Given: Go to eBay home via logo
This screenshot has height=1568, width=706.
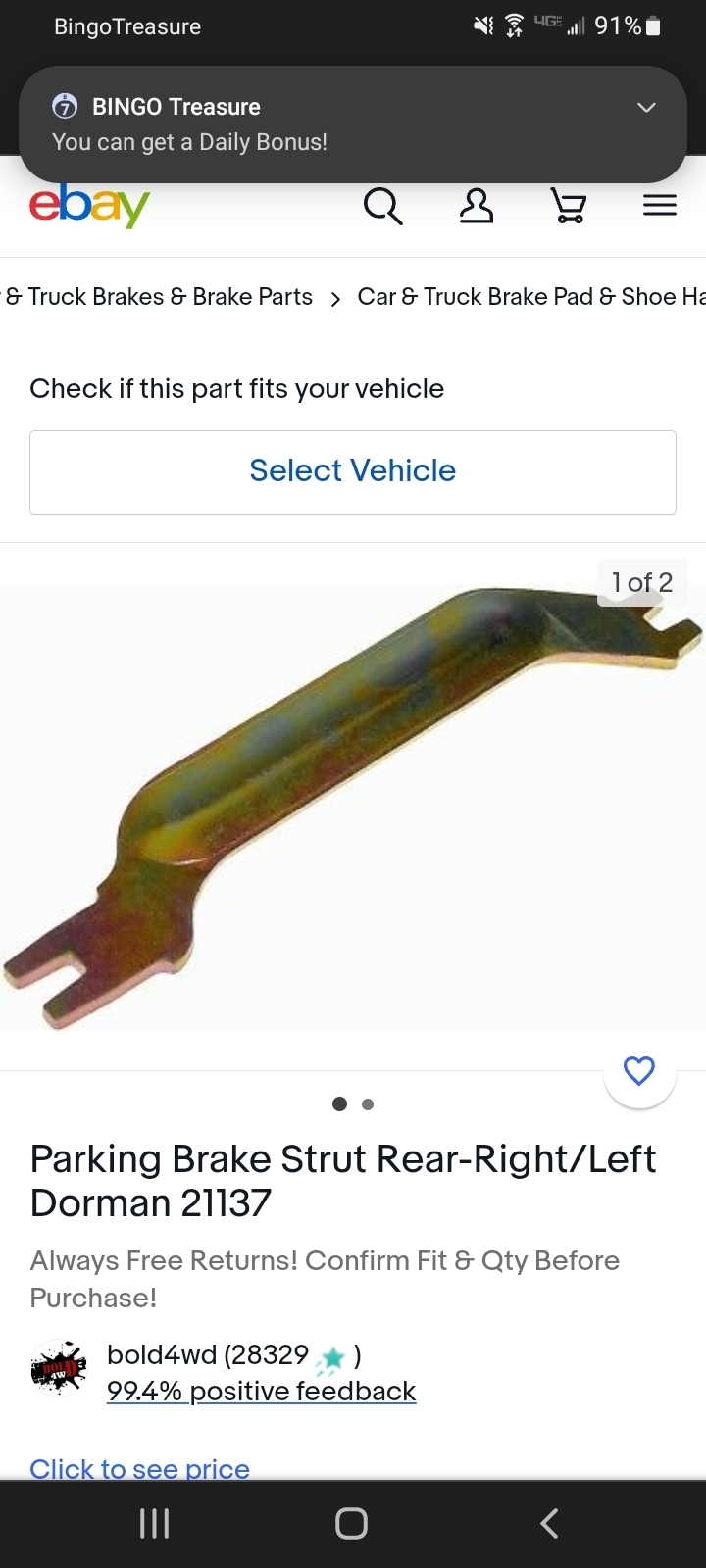Looking at the screenshot, I should [x=89, y=206].
